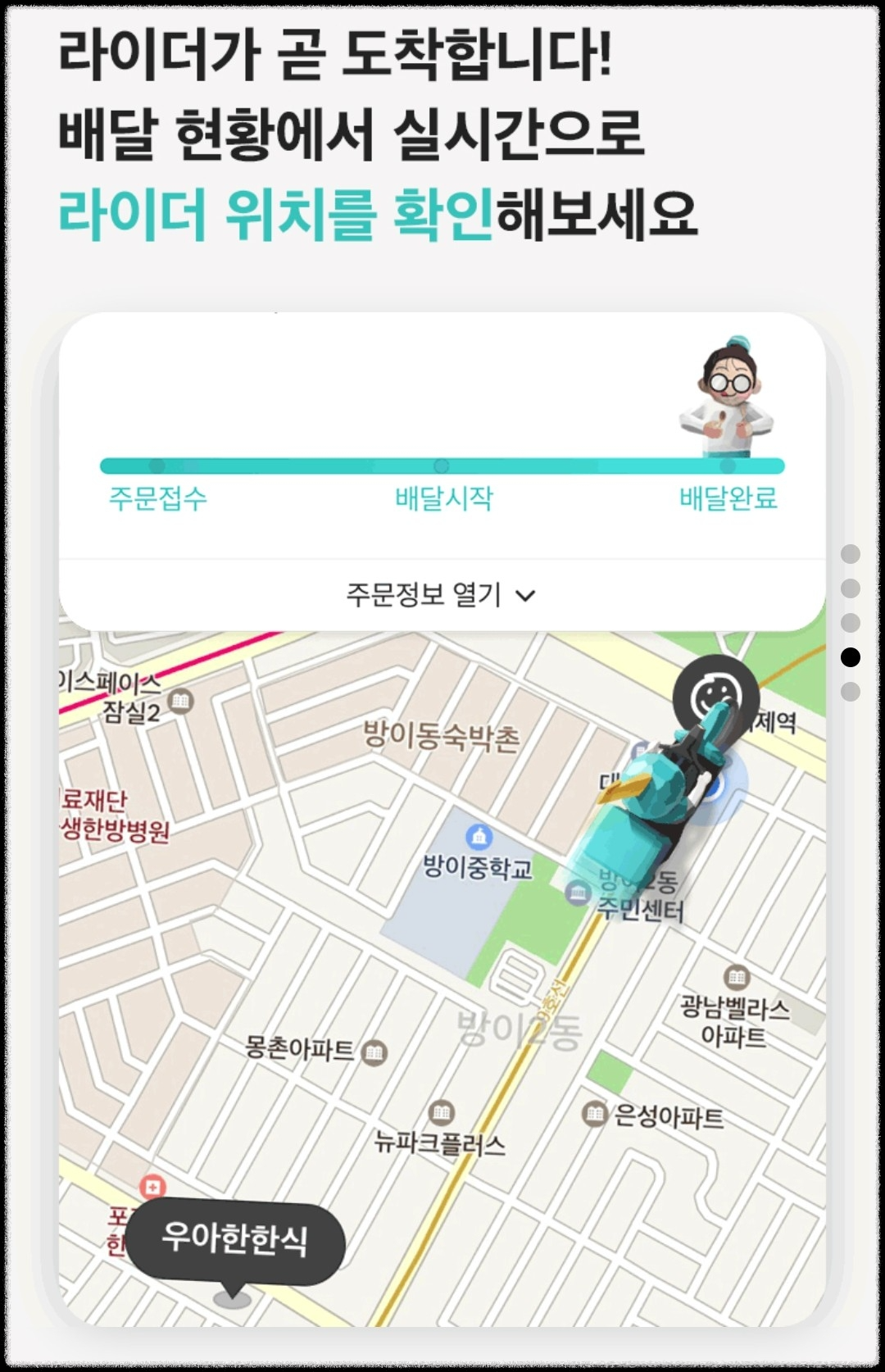Click the 배달시작 stage label
The height and width of the screenshot is (1372, 885).
tap(442, 500)
